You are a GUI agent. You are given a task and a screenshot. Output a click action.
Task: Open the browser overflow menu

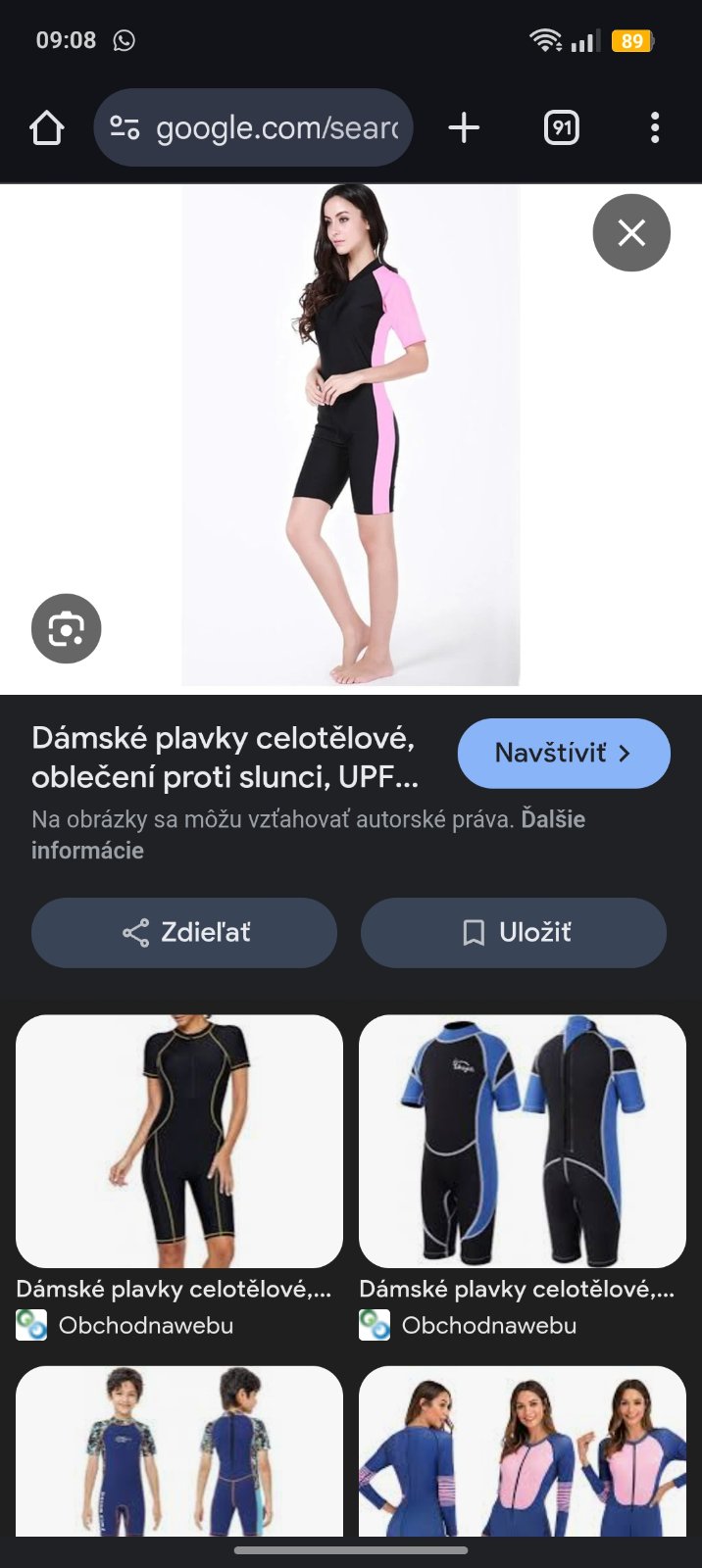655,127
